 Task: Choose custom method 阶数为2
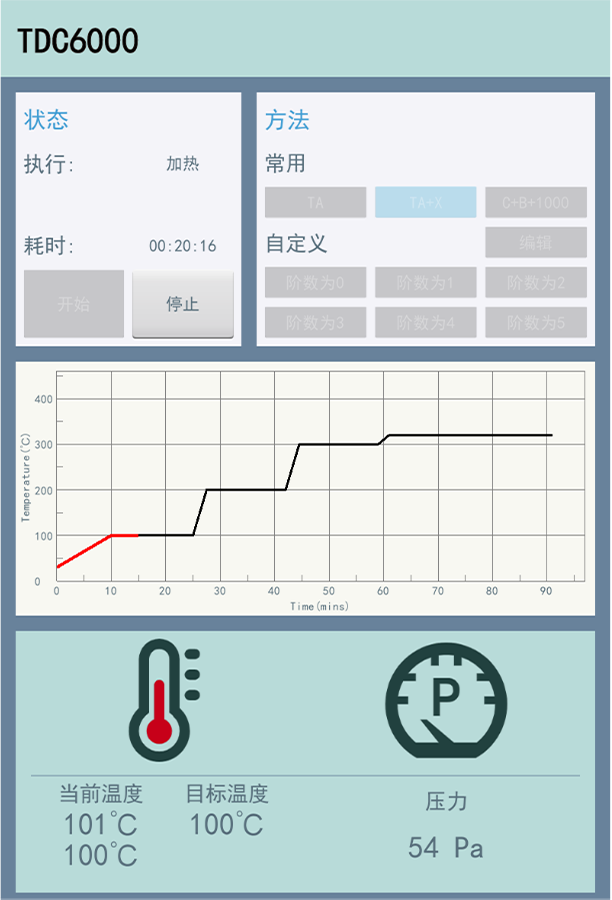536,283
